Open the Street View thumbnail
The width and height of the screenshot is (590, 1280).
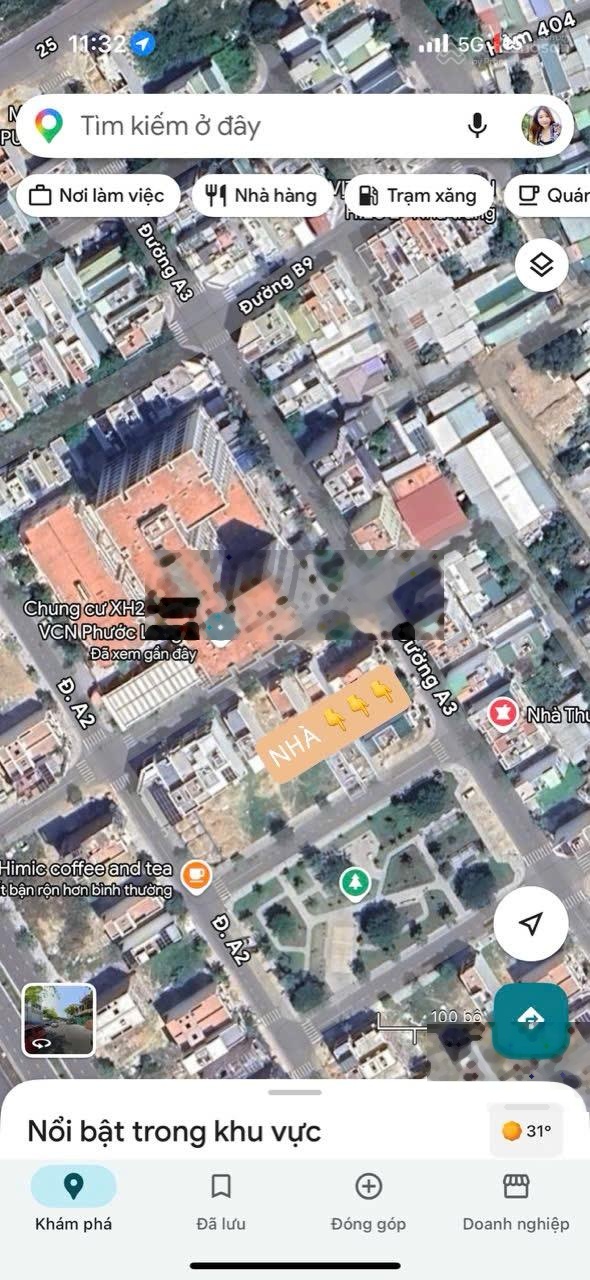click(59, 1020)
